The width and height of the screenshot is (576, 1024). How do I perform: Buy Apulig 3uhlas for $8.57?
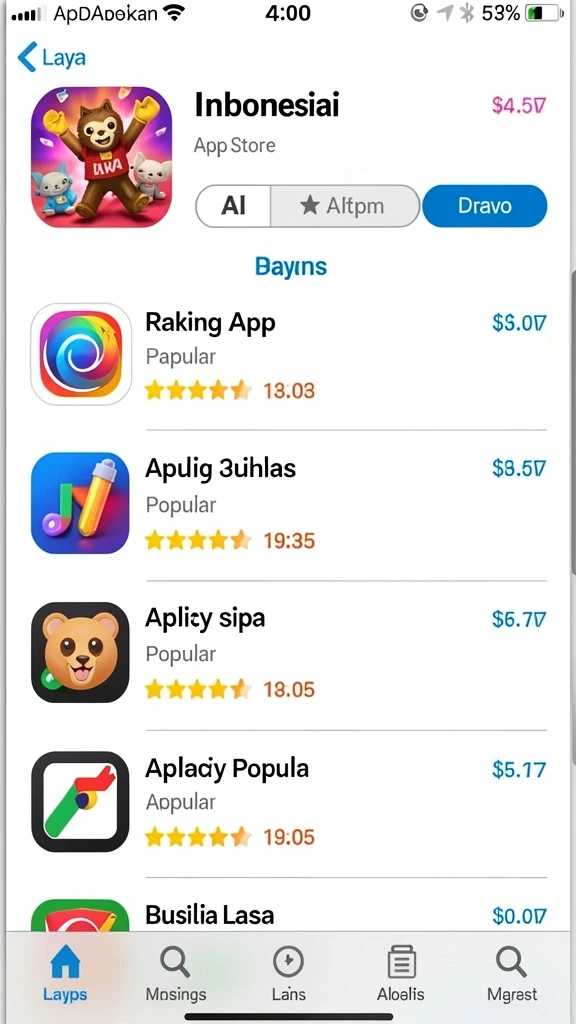click(519, 468)
